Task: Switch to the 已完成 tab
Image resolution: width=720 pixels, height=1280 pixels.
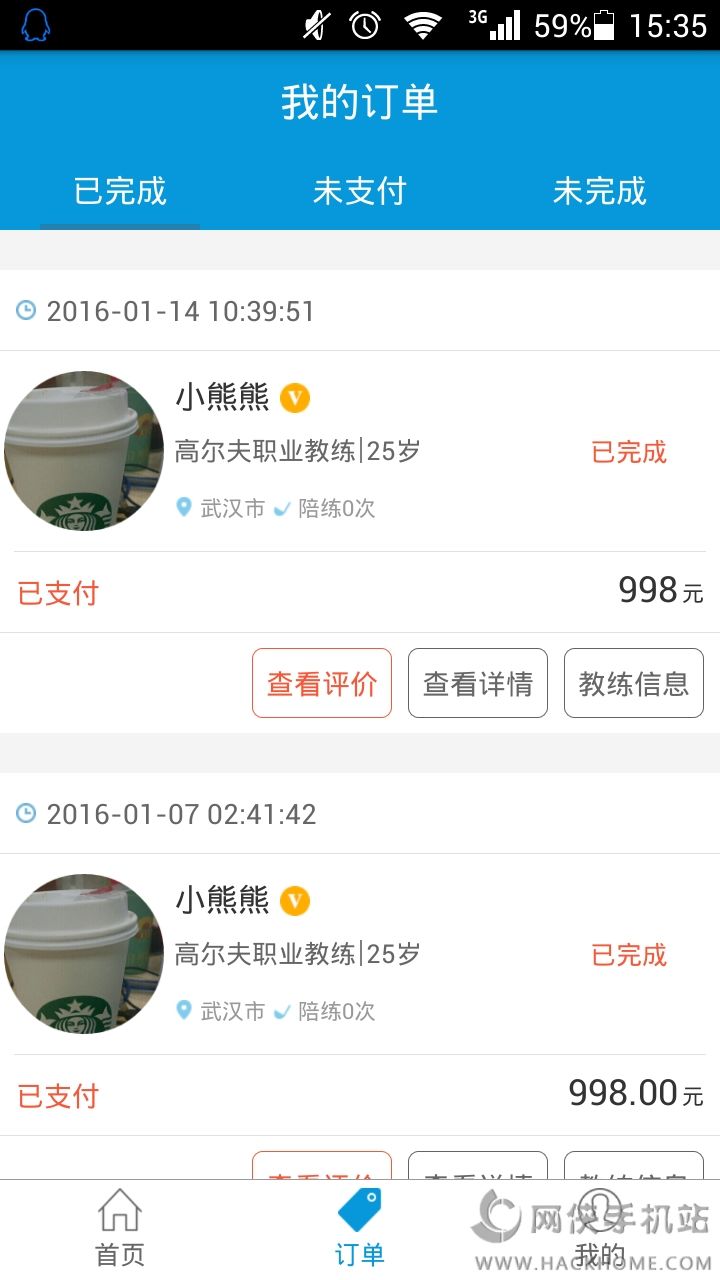Action: click(120, 191)
